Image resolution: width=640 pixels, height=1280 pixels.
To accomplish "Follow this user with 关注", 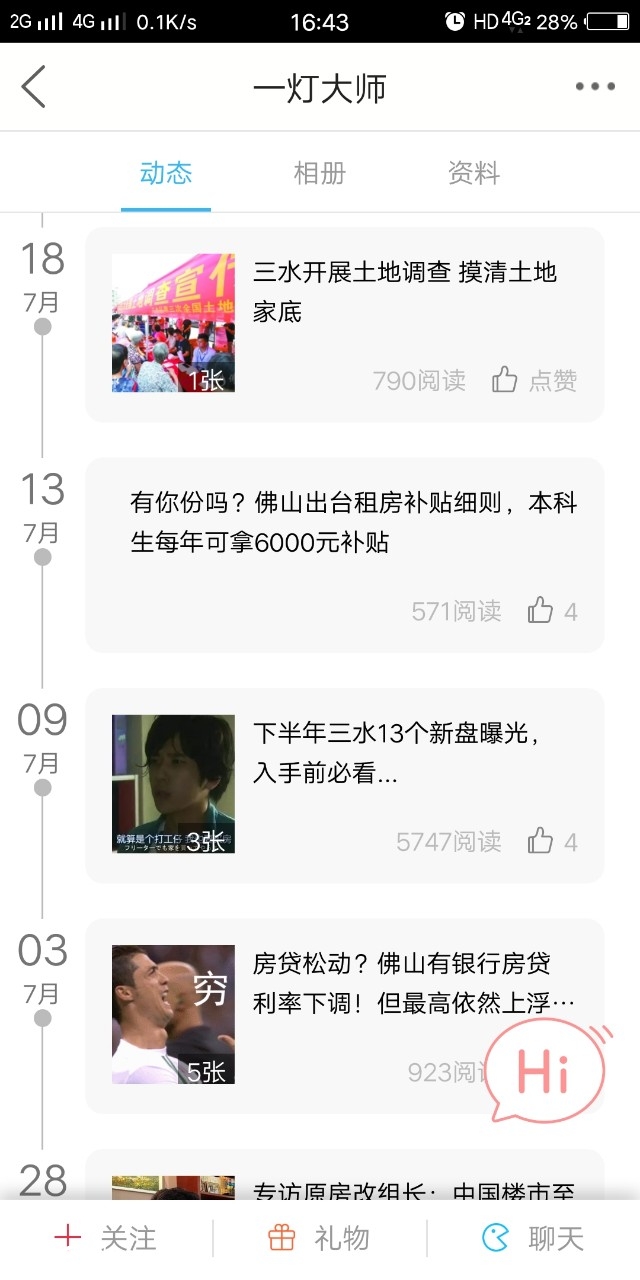I will pos(106,1238).
